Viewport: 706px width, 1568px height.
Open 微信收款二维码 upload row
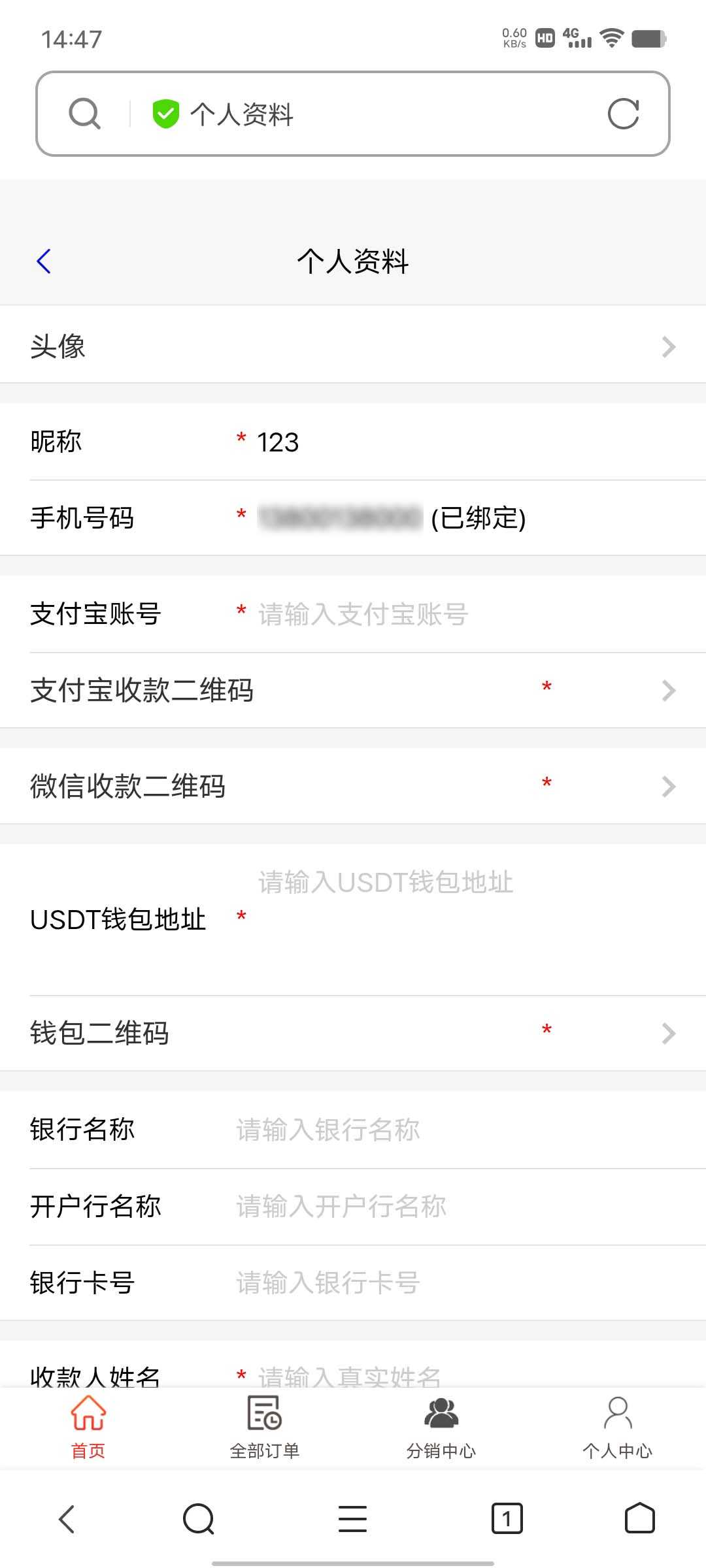click(353, 786)
